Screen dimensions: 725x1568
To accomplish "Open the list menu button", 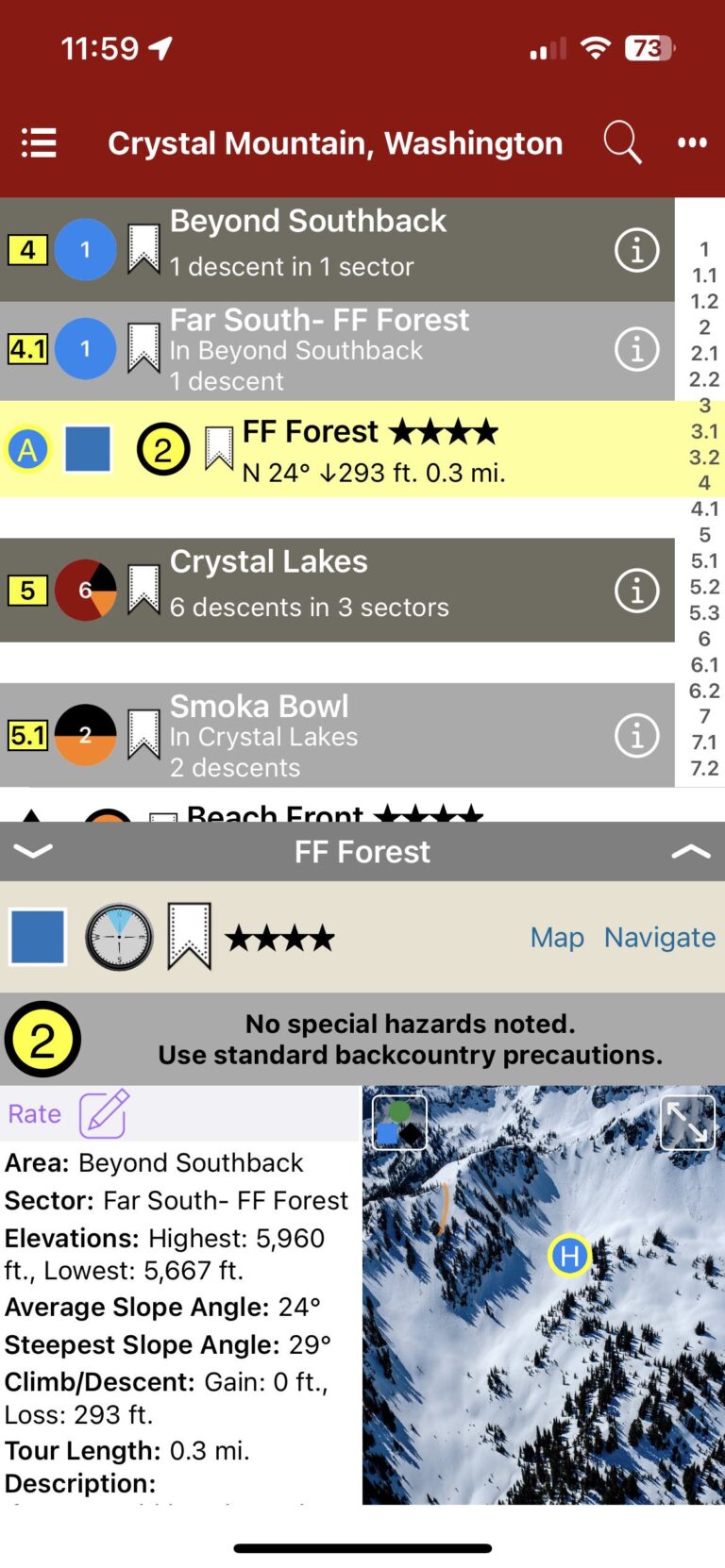I will tap(39, 143).
